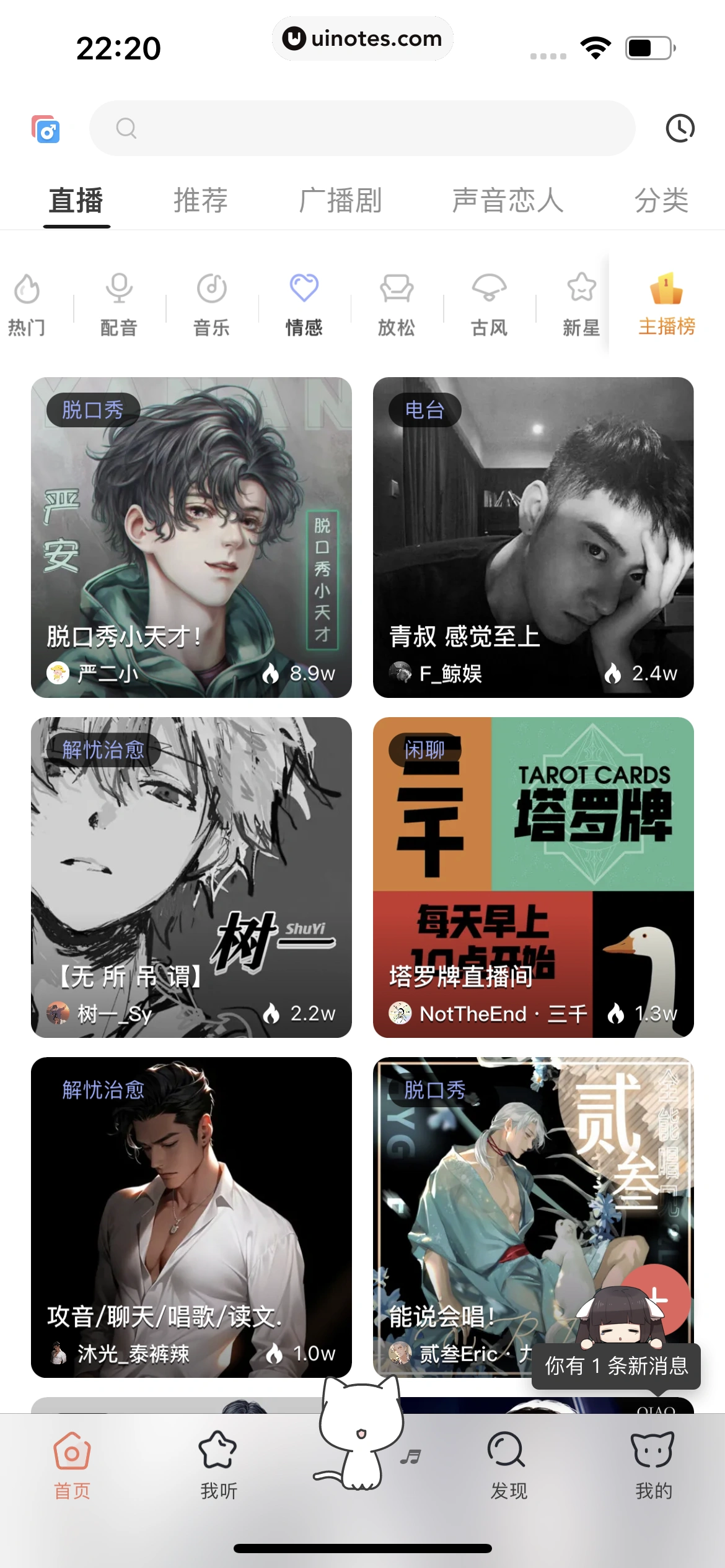Open search history via clock icon
Image resolution: width=725 pixels, height=1568 pixels.
680,128
